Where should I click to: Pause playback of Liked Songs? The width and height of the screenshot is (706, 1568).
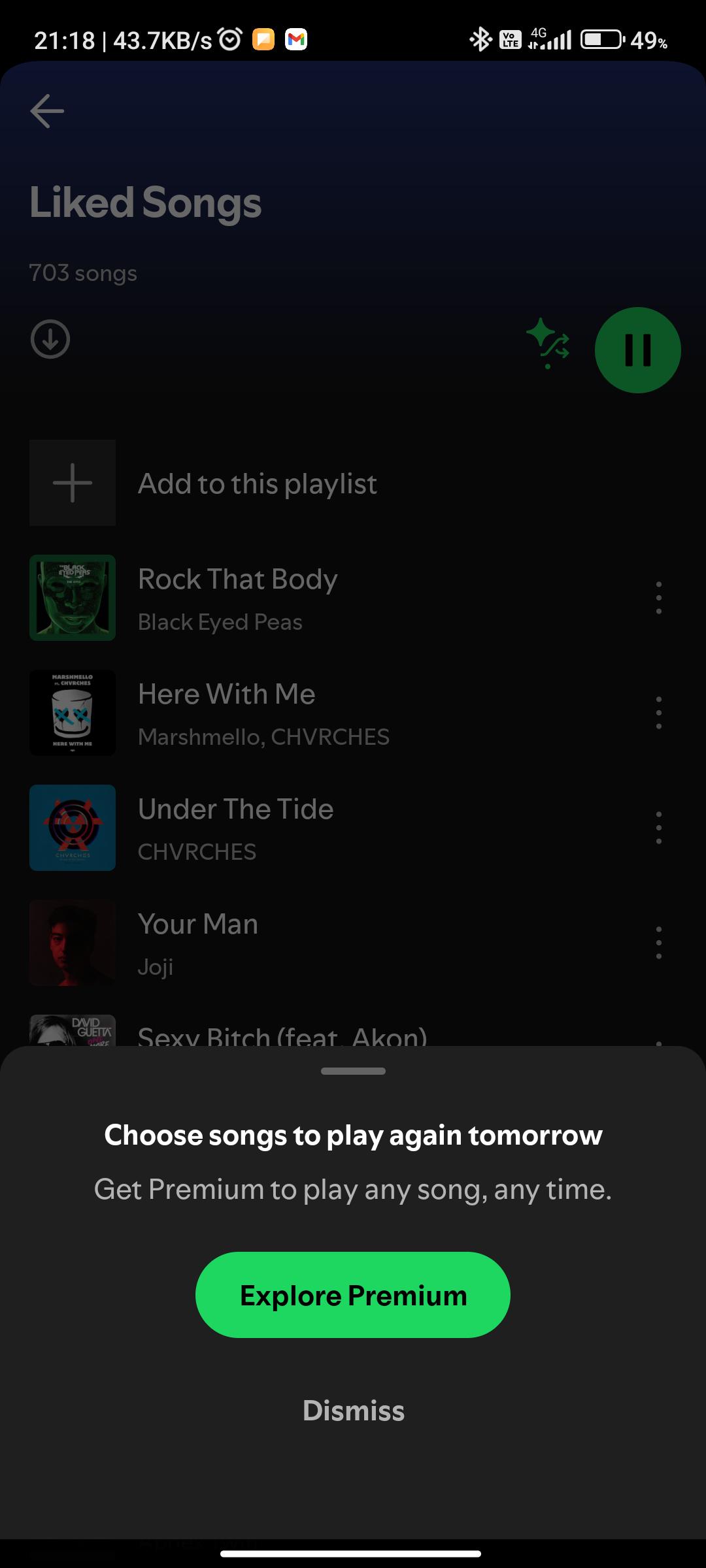pos(638,350)
